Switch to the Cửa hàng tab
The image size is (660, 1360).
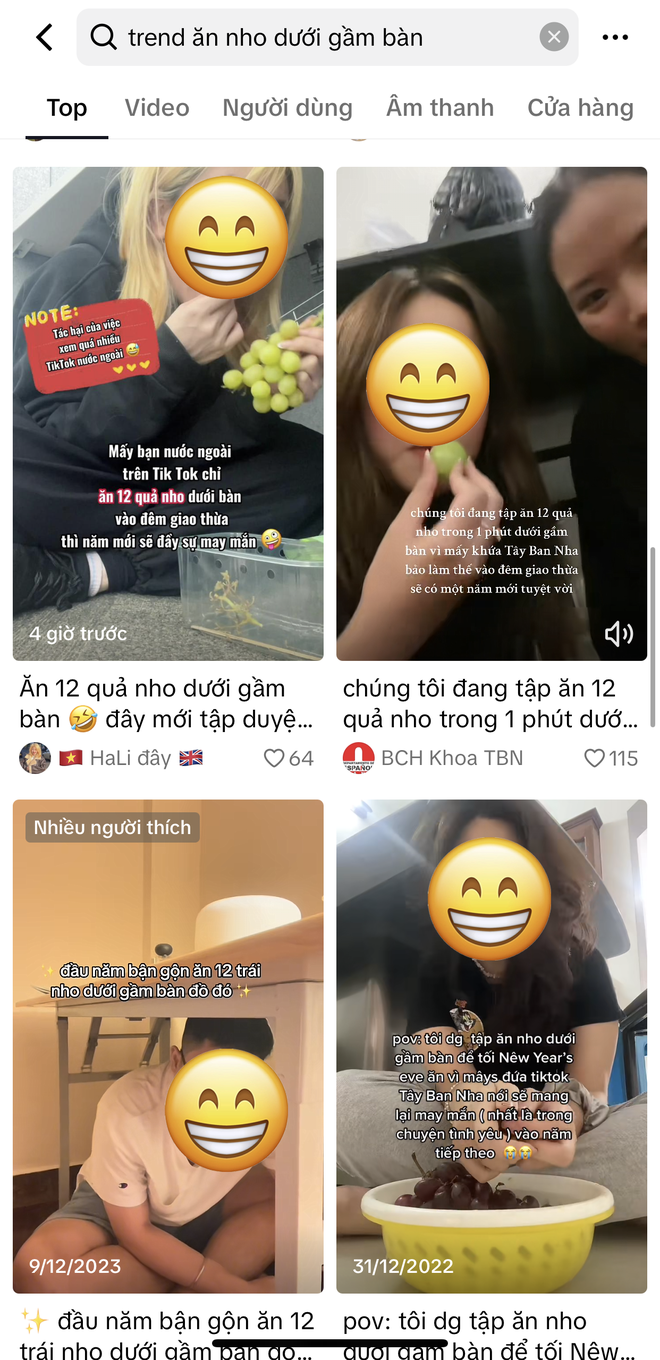(x=580, y=108)
